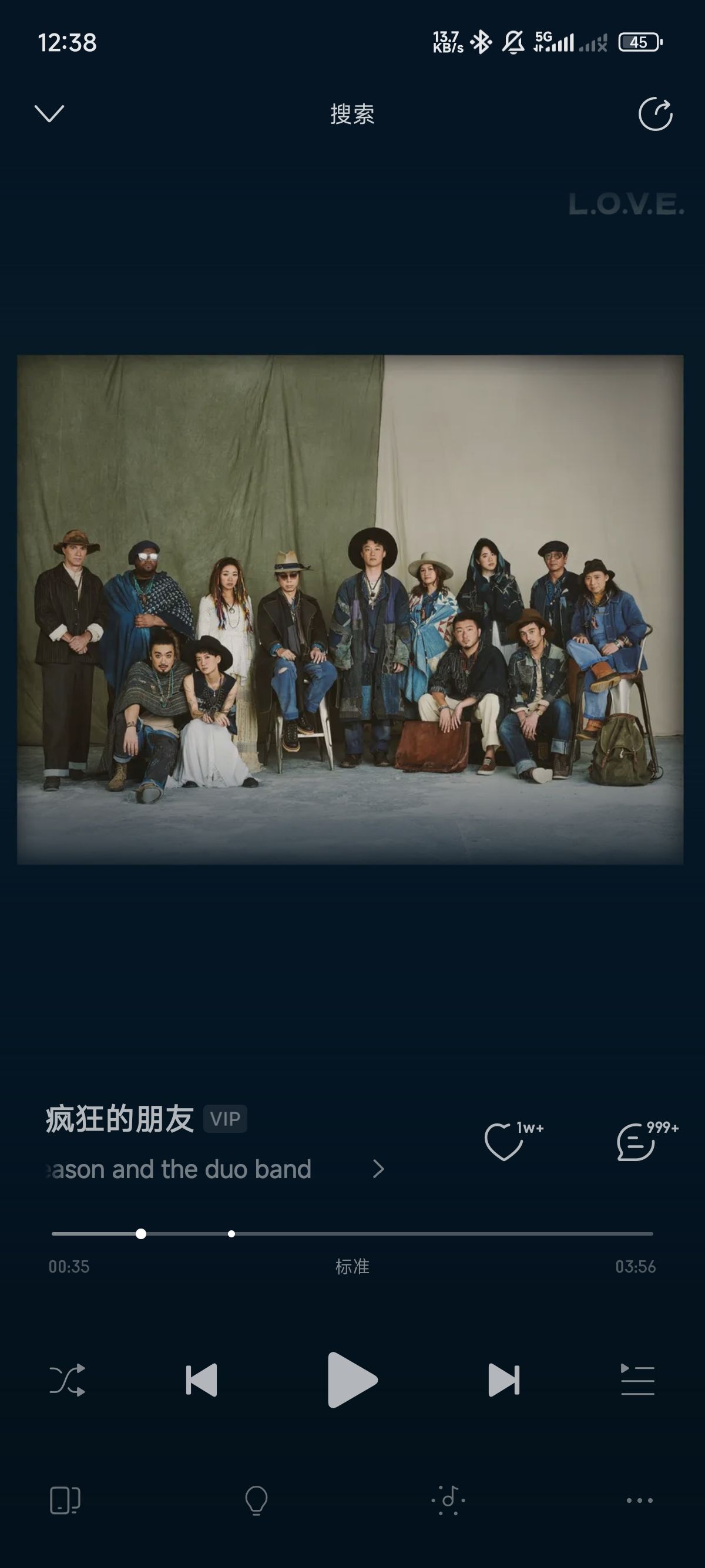Share this song
Viewport: 705px width, 1568px height.
(655, 114)
